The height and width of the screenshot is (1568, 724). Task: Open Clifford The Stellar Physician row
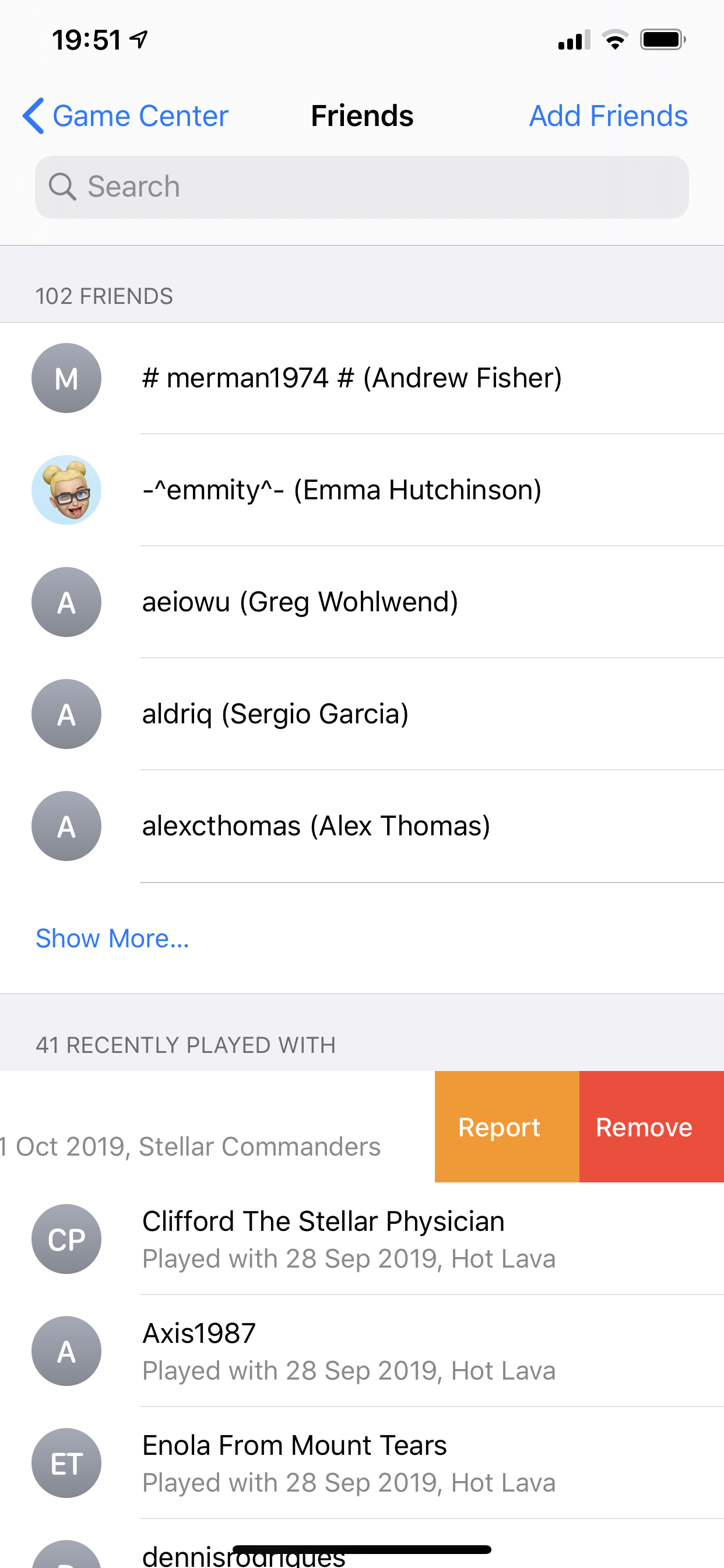(x=362, y=1238)
